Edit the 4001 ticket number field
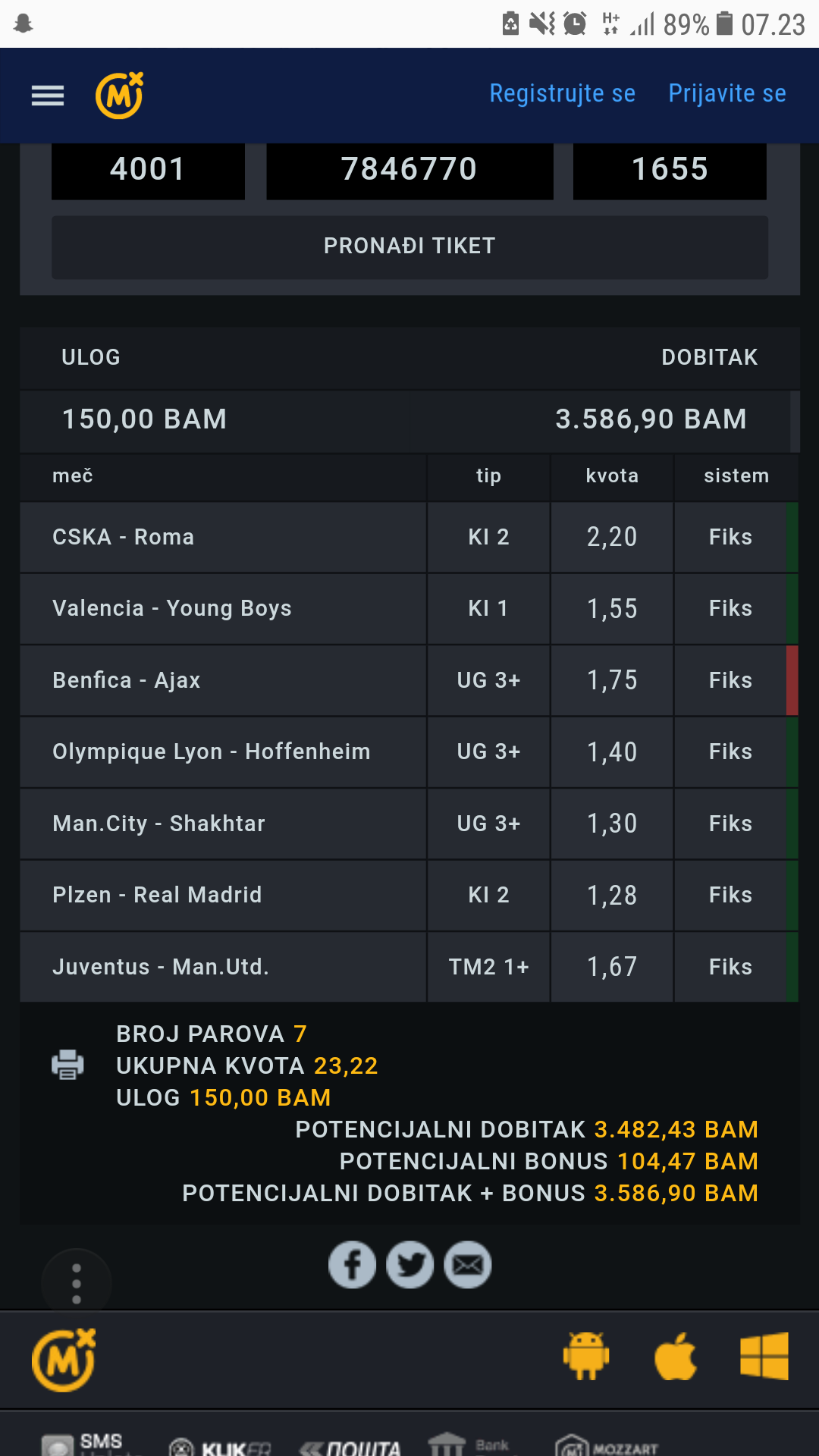This screenshot has width=819, height=1456. click(148, 170)
